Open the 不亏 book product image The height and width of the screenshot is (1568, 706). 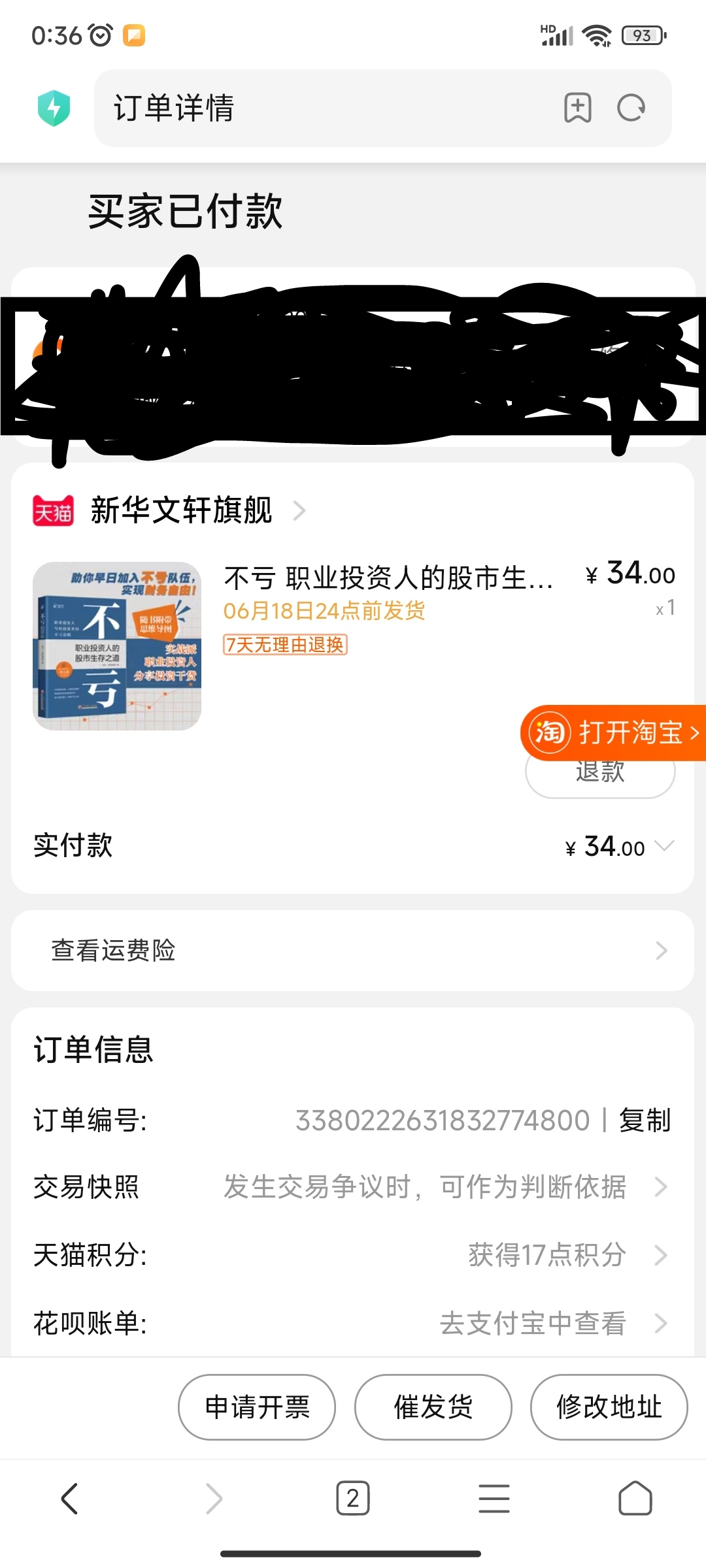click(117, 645)
